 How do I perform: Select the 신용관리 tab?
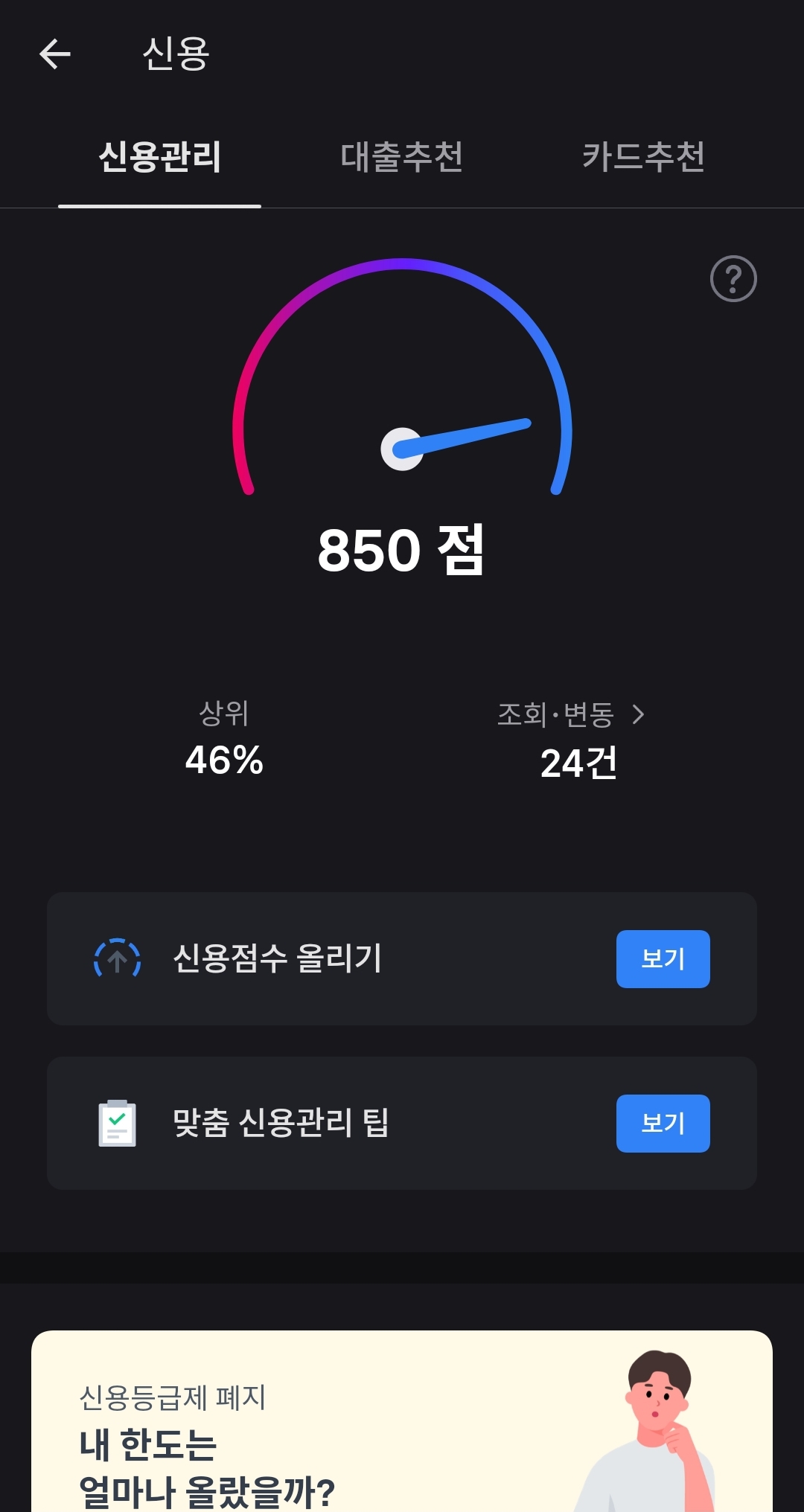click(x=160, y=157)
